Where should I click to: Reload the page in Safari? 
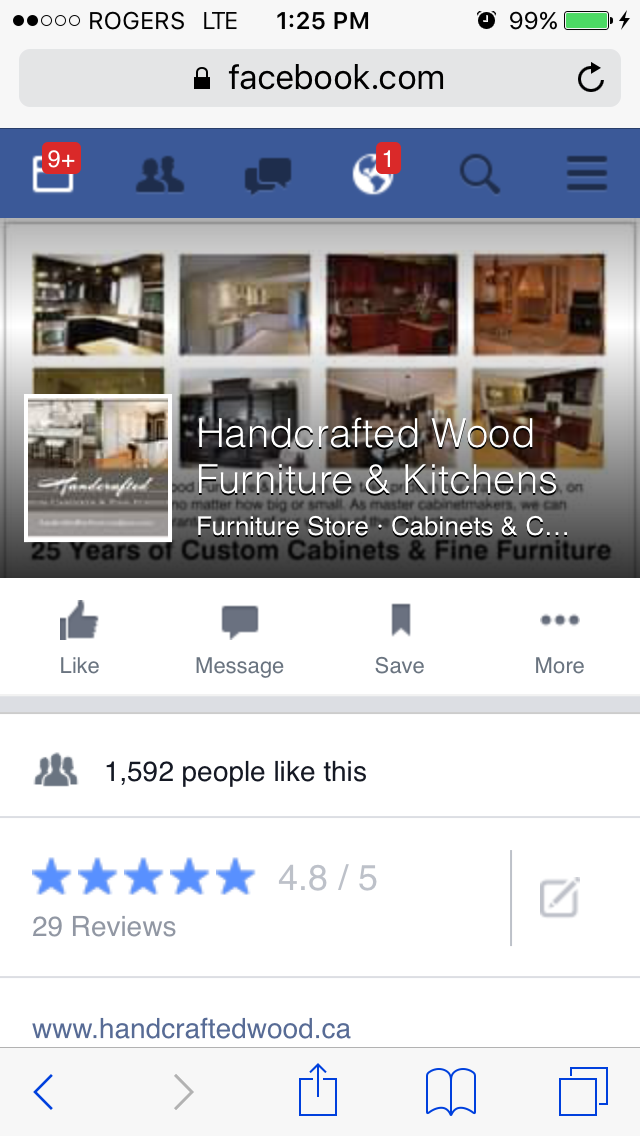tap(591, 78)
